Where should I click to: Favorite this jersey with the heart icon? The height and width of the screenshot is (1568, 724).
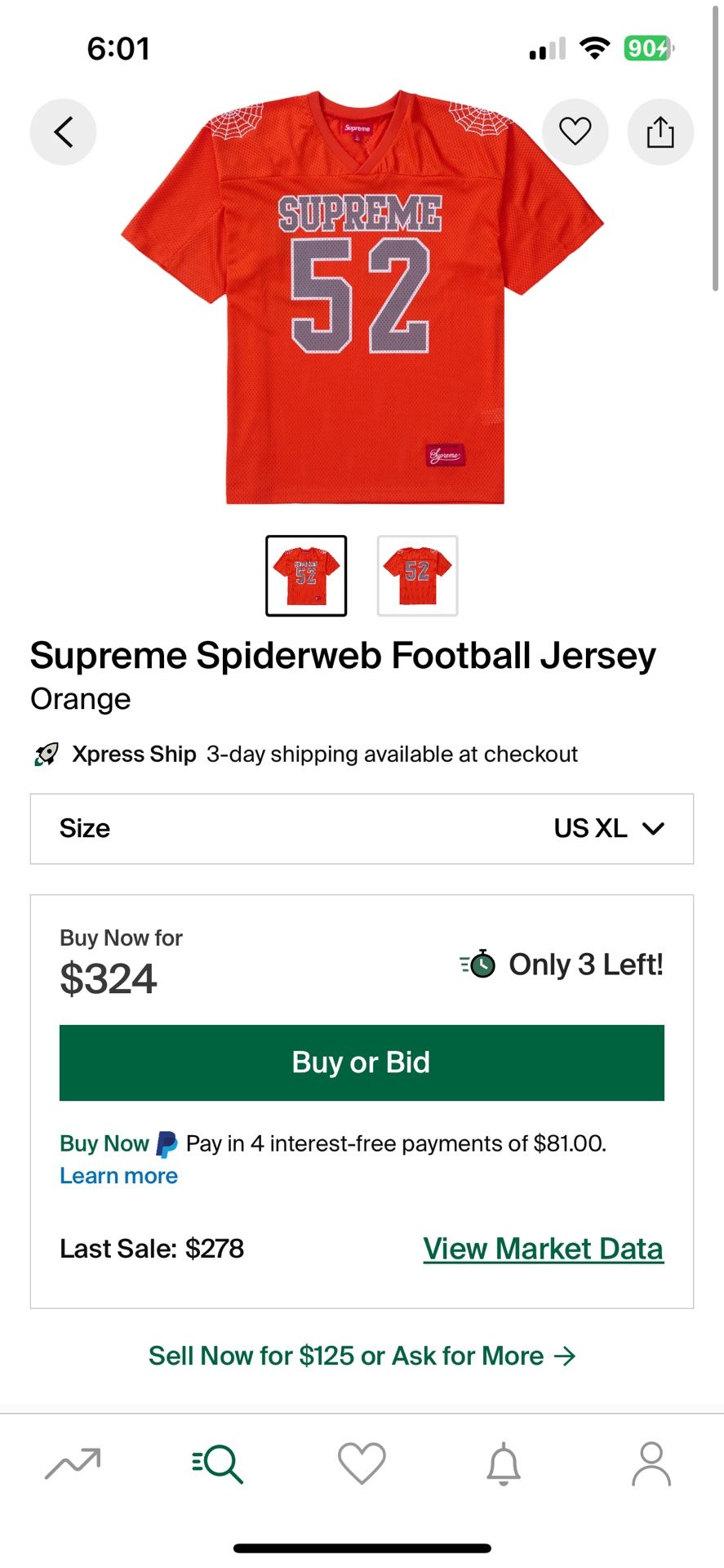click(x=575, y=131)
